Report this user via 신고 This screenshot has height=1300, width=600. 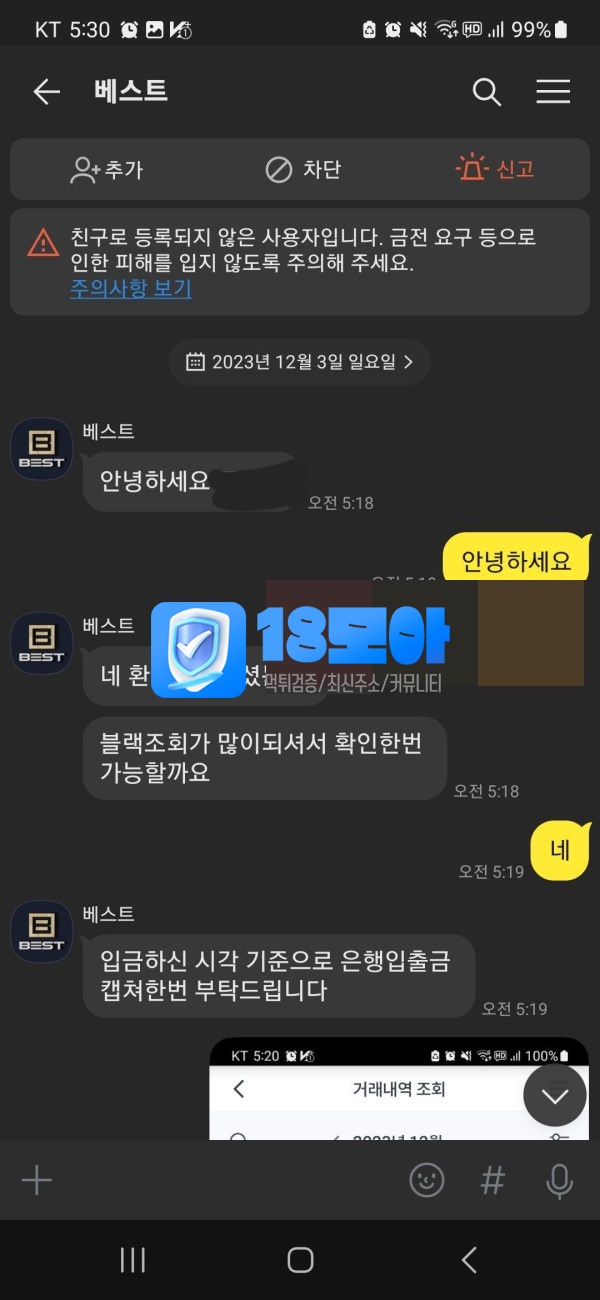pyautogui.click(x=495, y=170)
